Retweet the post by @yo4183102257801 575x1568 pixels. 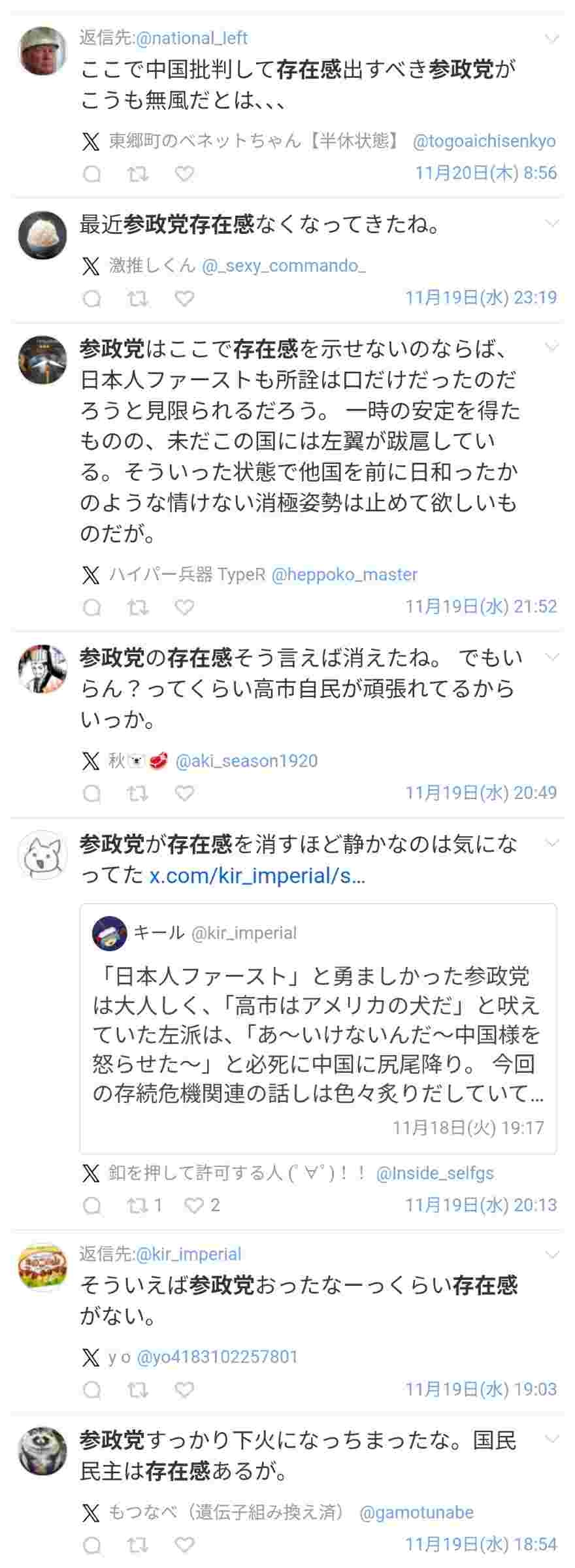(x=137, y=1389)
